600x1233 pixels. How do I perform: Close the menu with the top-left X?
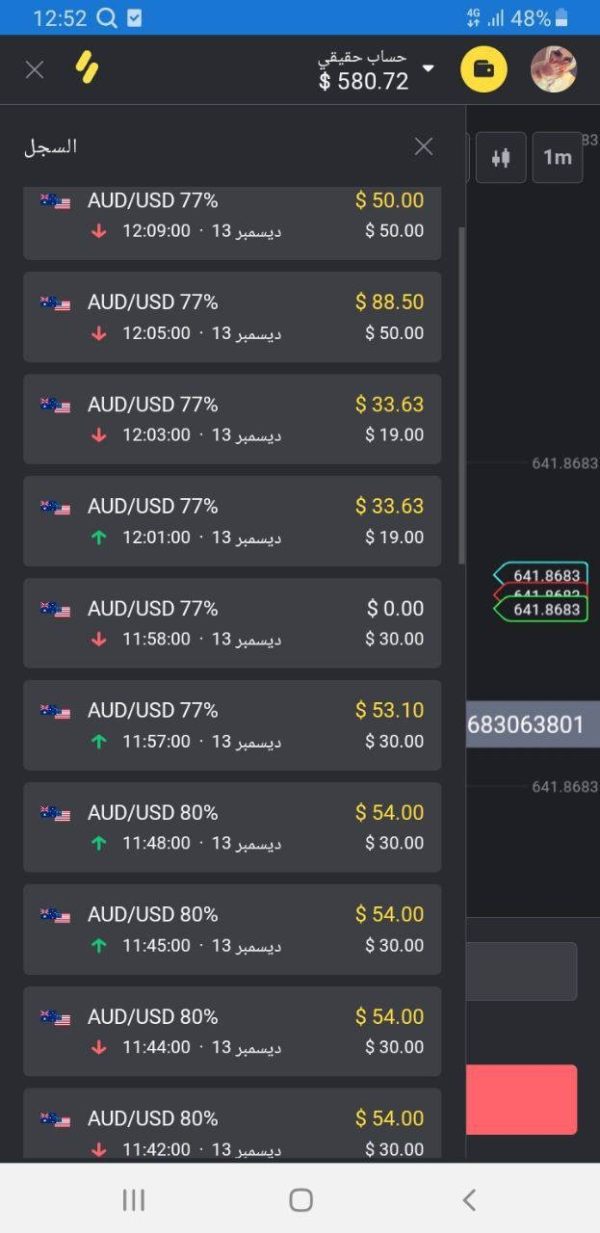[35, 69]
